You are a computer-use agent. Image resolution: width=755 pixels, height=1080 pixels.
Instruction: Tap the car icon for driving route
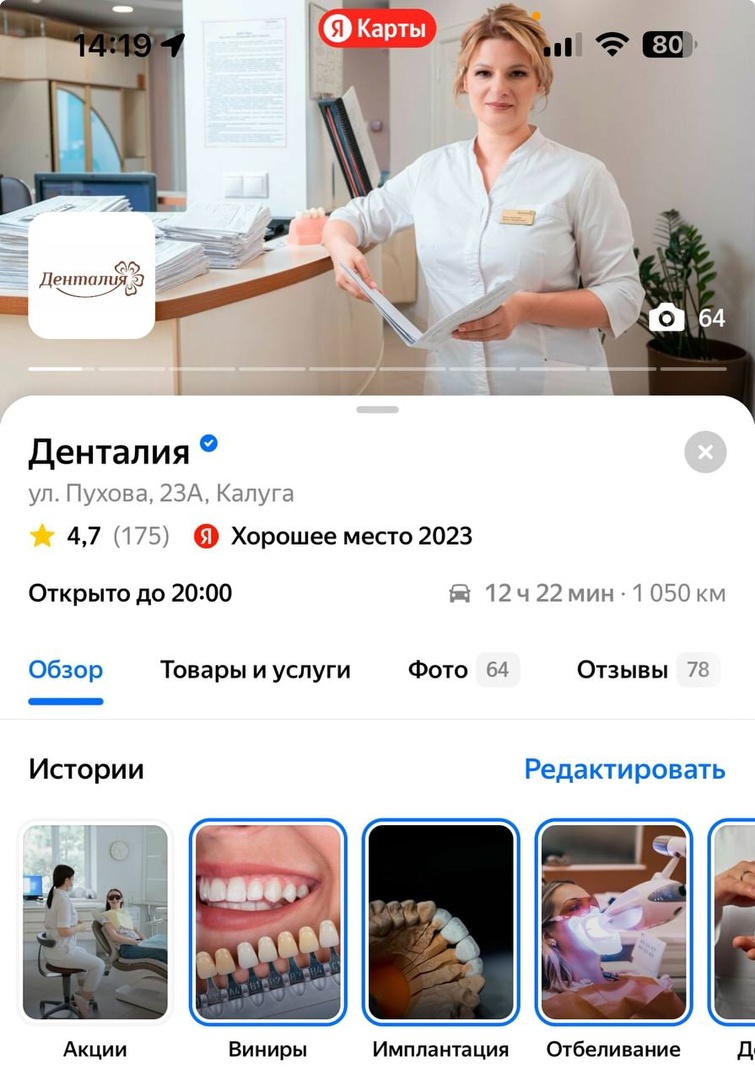459,592
